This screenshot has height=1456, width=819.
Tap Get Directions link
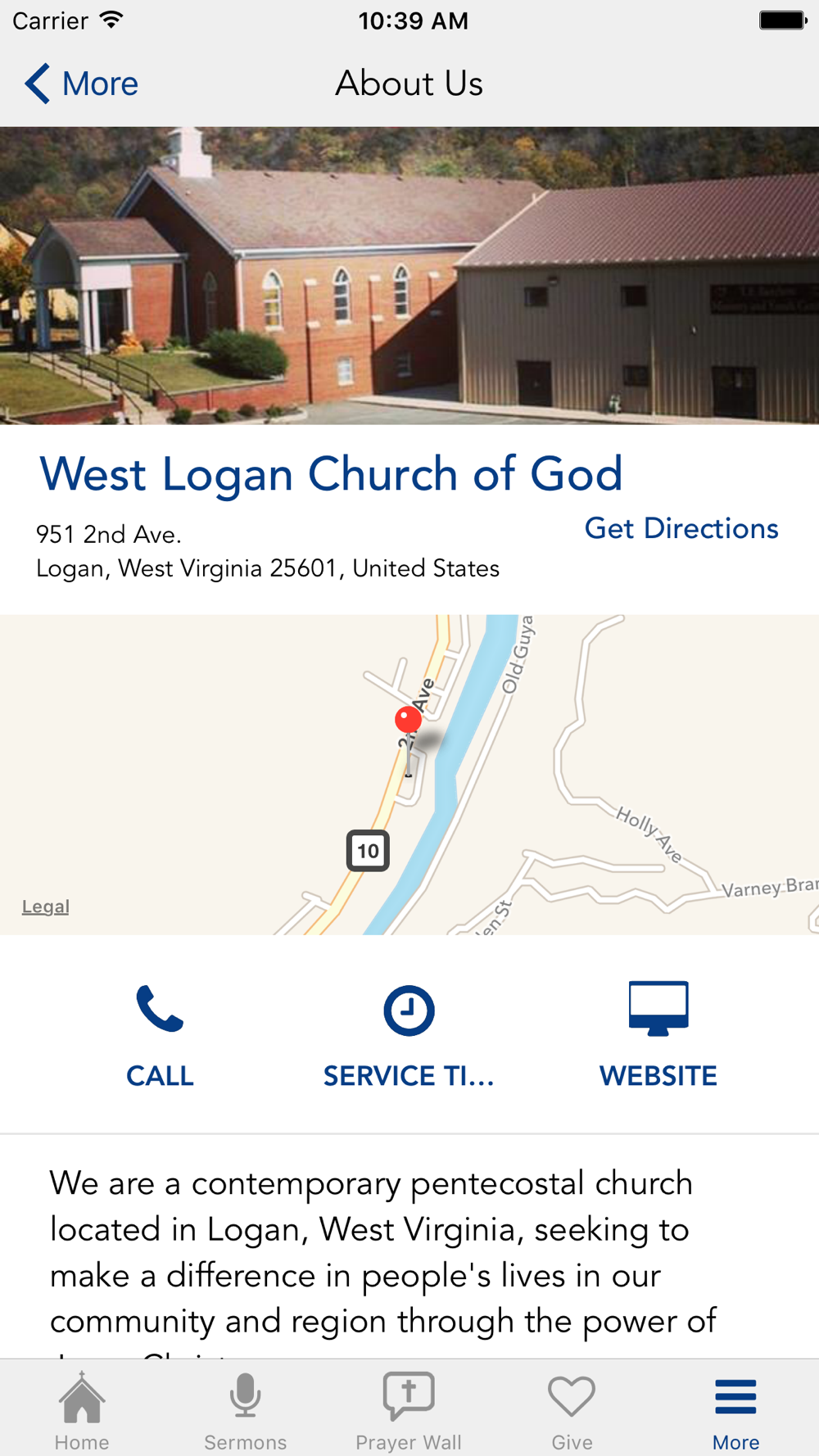(681, 529)
